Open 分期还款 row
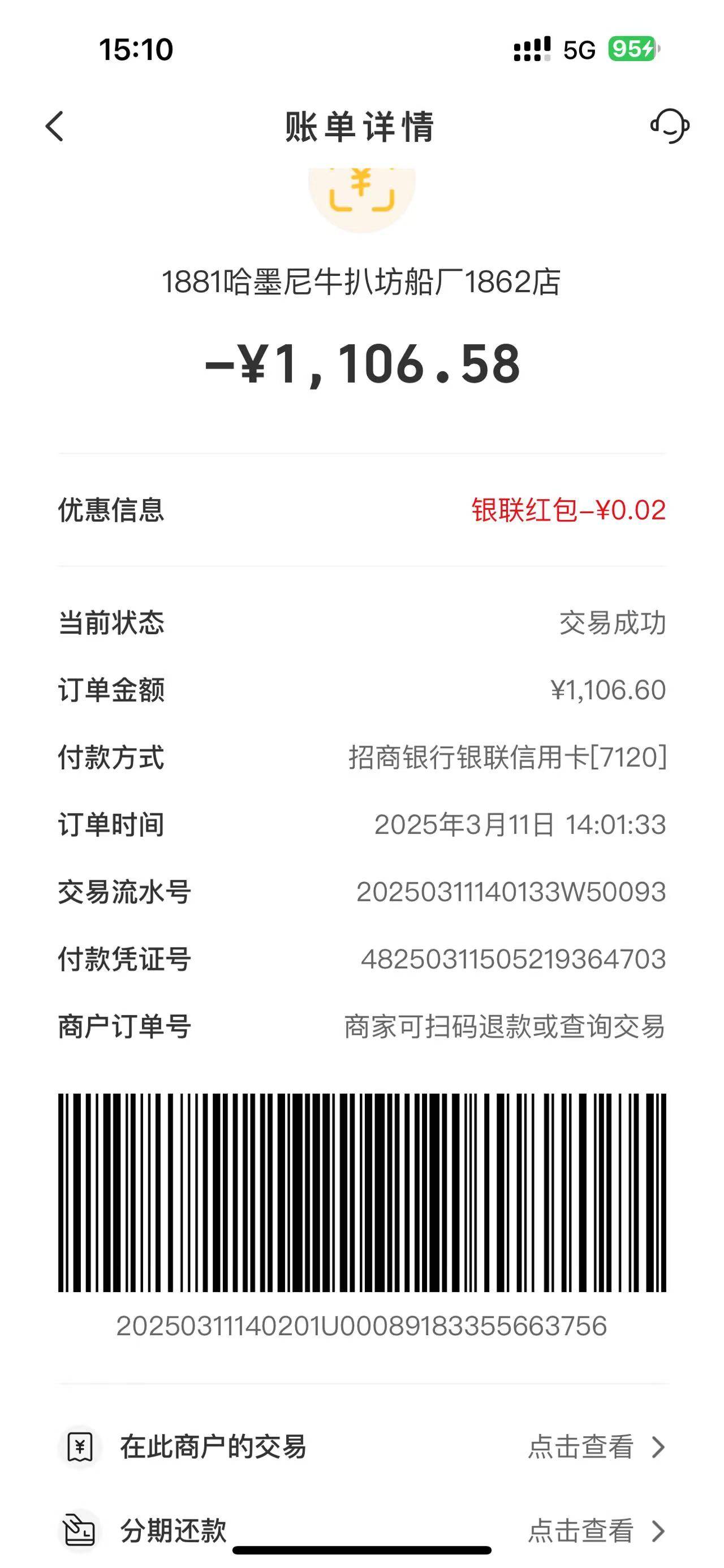The width and height of the screenshot is (724, 1568). pyautogui.click(x=361, y=1530)
